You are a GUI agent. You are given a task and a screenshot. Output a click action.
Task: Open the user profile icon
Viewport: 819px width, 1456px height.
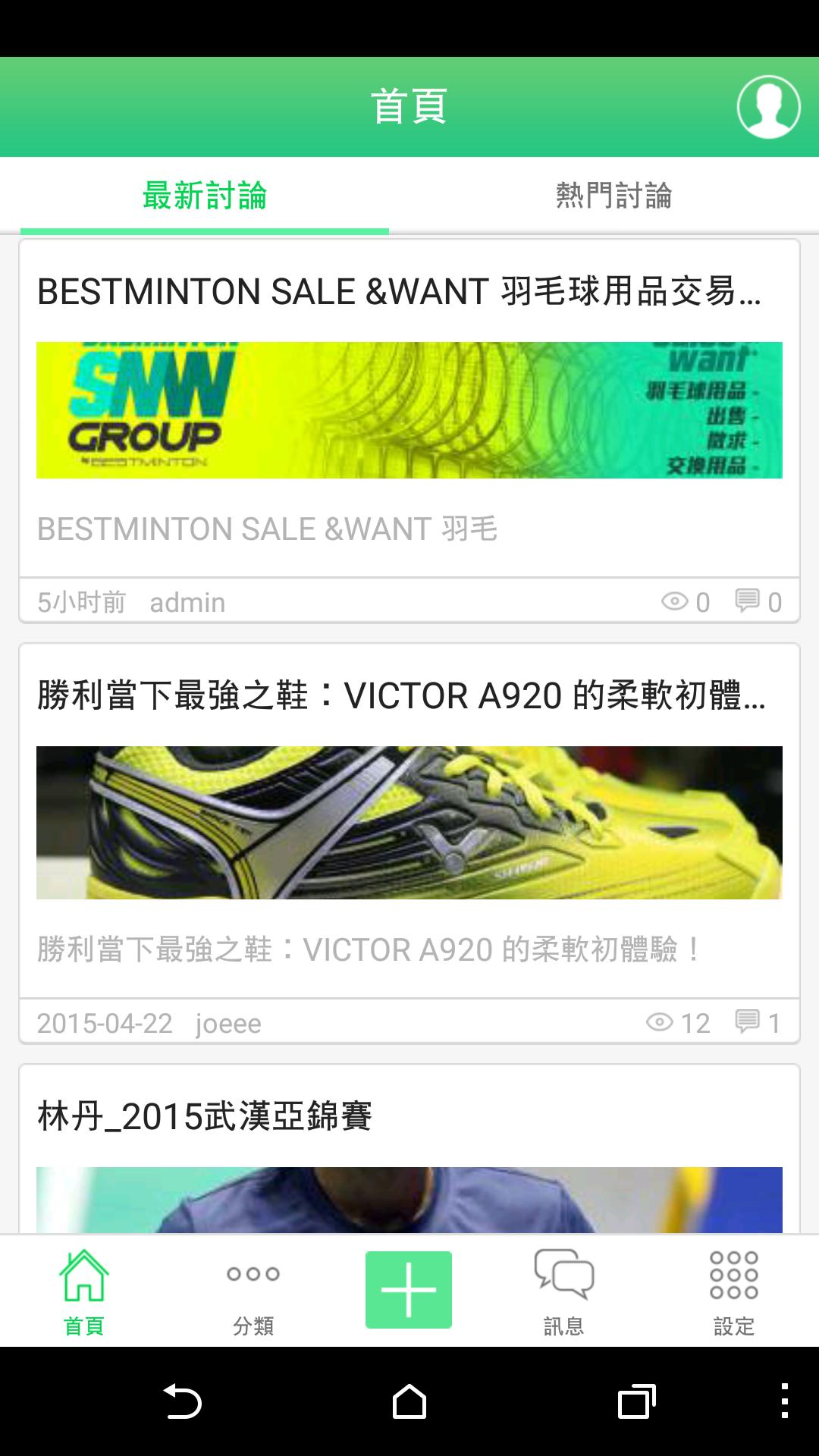click(x=768, y=107)
